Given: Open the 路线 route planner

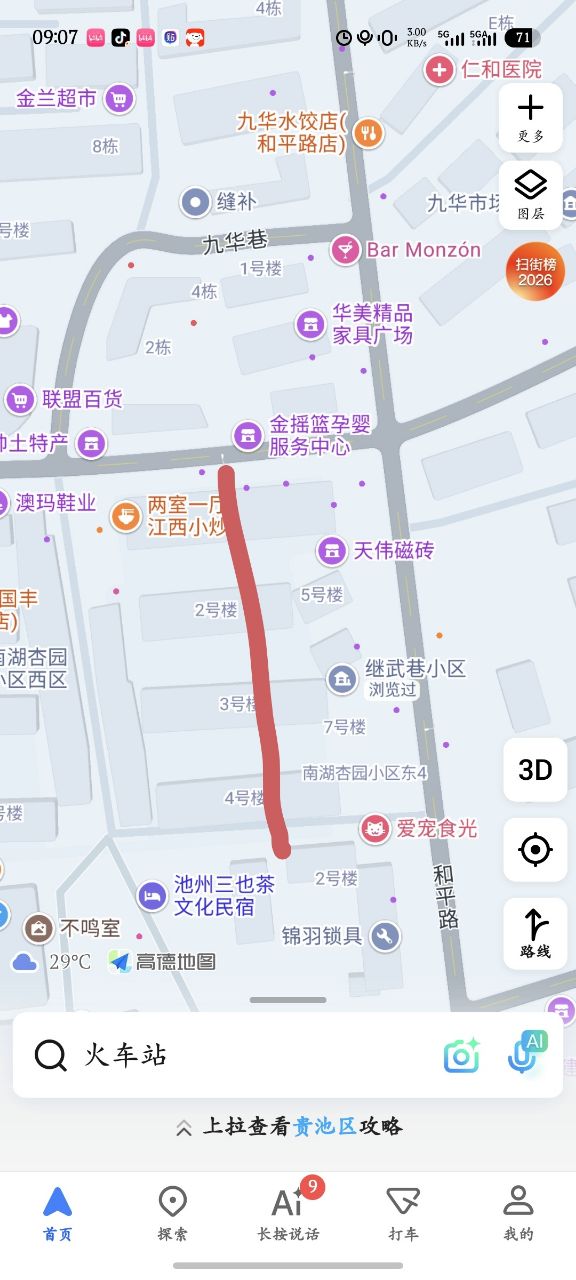Looking at the screenshot, I should (535, 933).
